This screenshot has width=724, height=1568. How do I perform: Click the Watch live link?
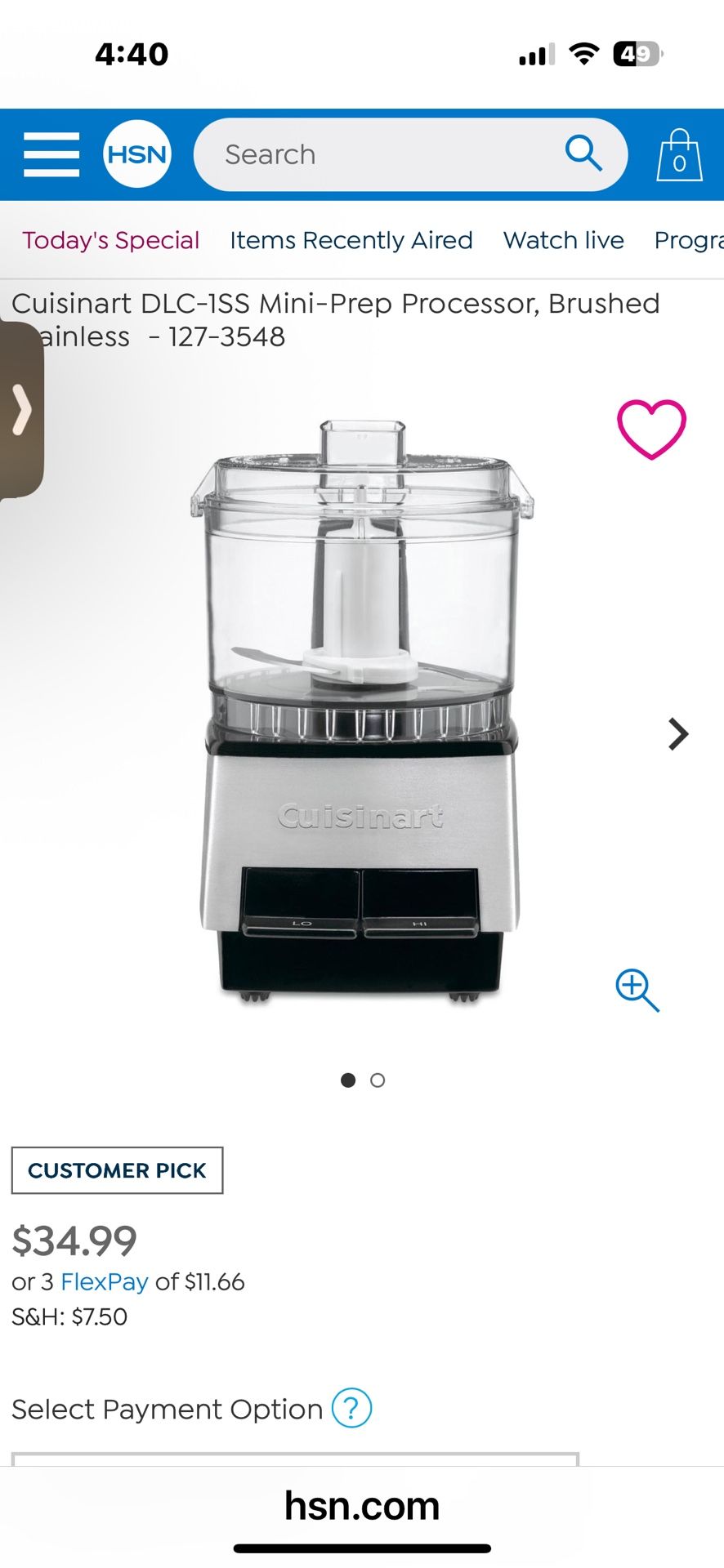562,240
